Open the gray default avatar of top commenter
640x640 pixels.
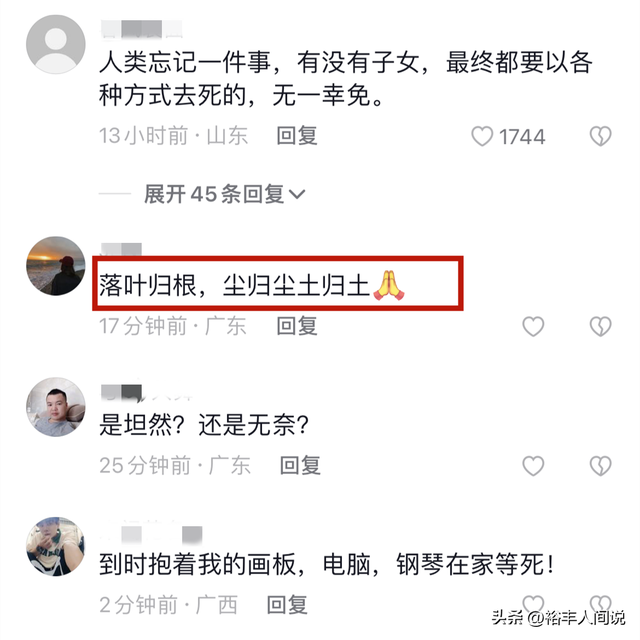click(53, 47)
